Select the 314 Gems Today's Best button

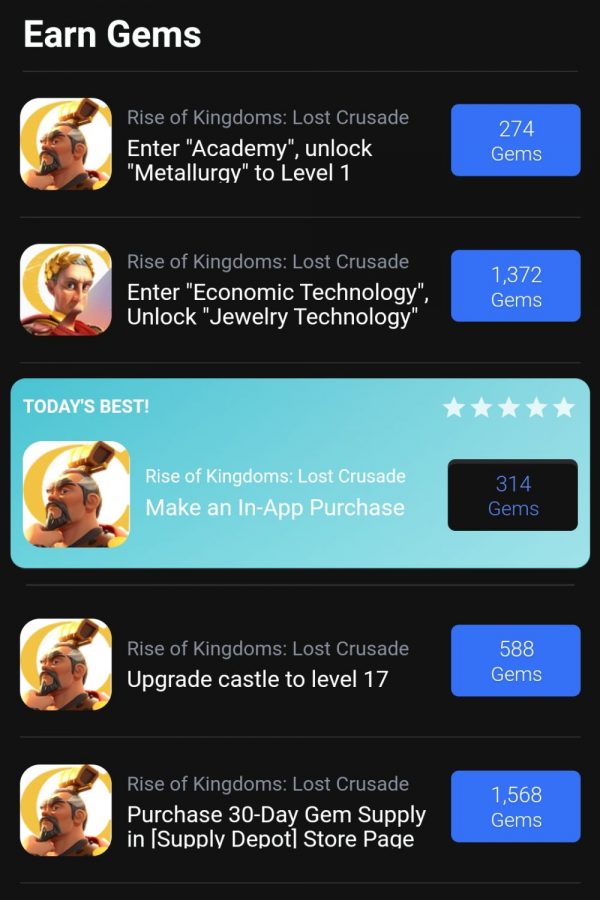coord(513,495)
